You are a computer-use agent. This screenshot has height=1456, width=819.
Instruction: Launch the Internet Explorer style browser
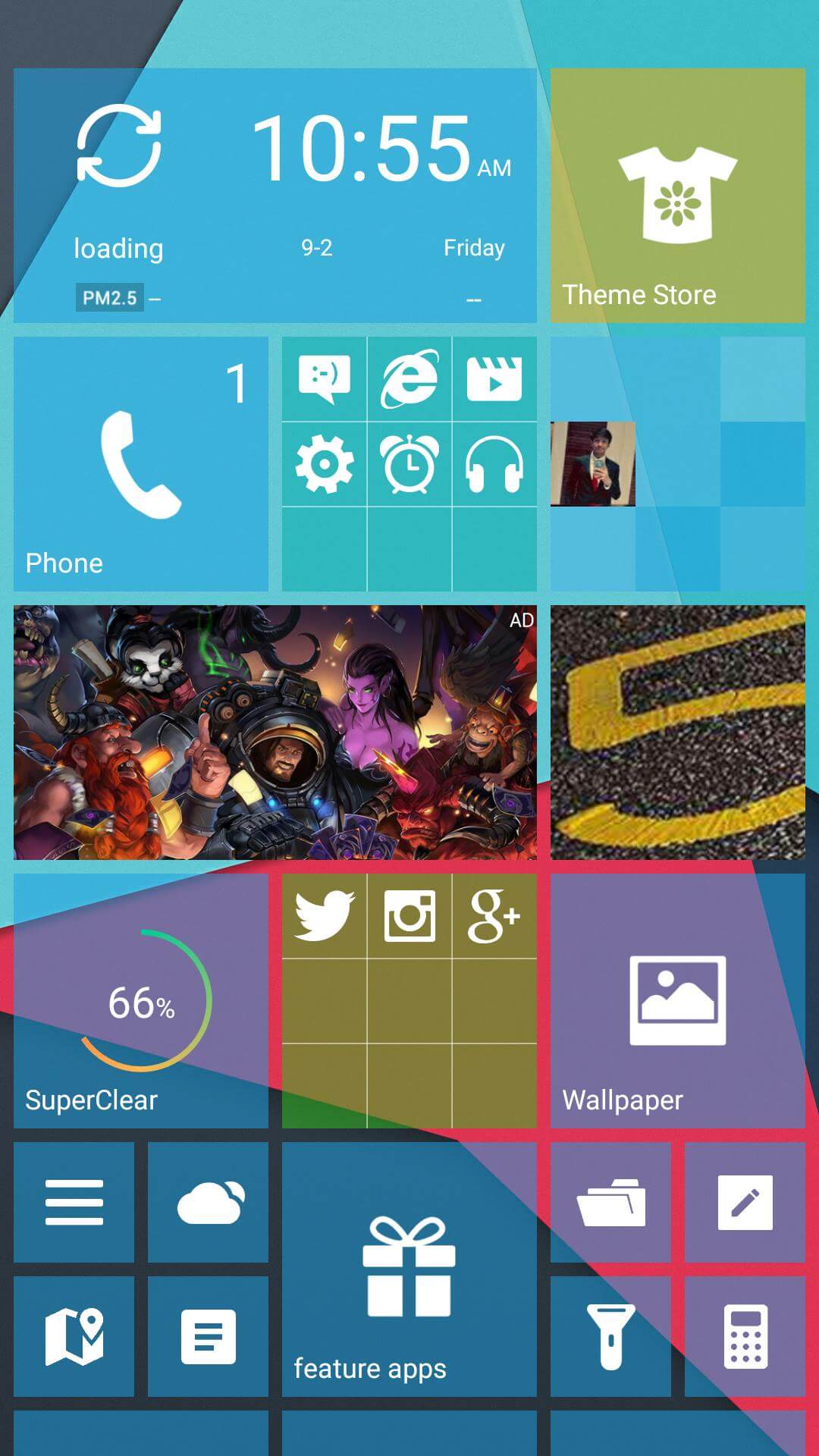coord(409,378)
